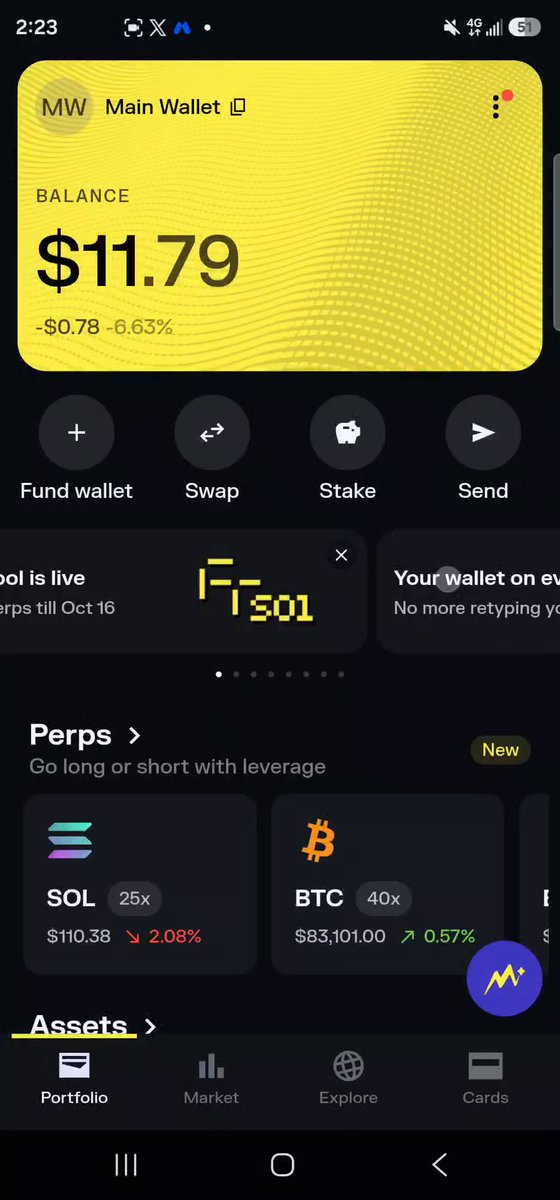Open the Your wallet on banner card
Screen dimensions: 560x1200
(x=468, y=592)
